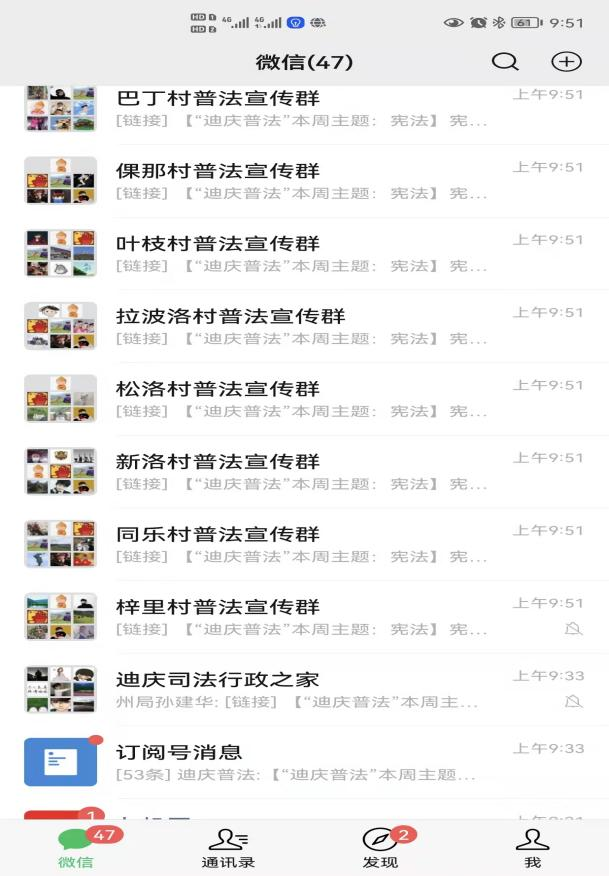Open 倮那村普法宣传群 chat
The width and height of the screenshot is (609, 876).
[x=300, y=181]
